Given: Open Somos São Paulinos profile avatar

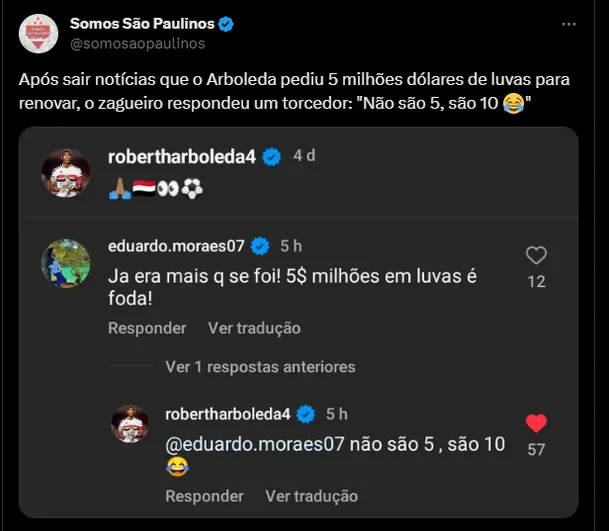Looking at the screenshot, I should point(38,33).
